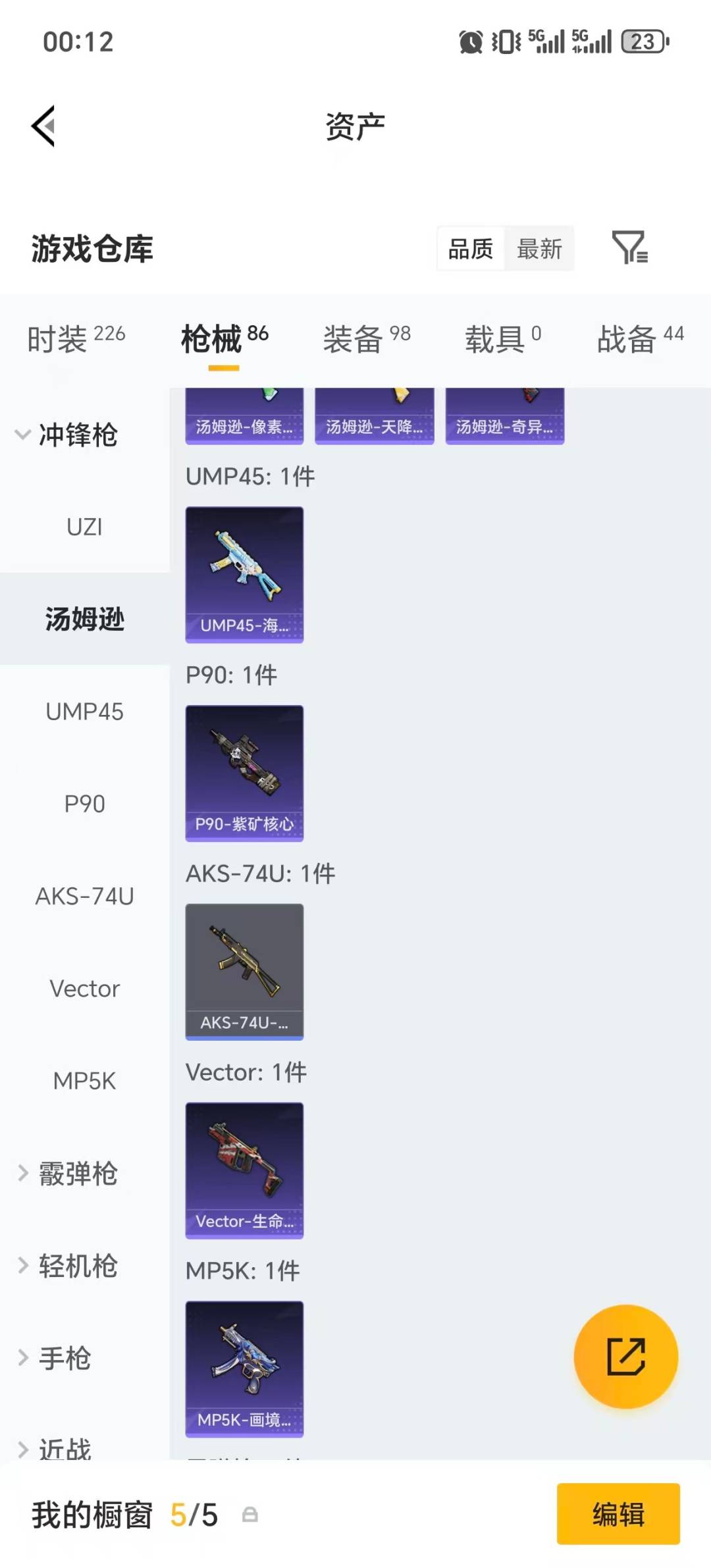Switch sorting to 最新
Screen dimensions: 711x1568
(x=540, y=249)
